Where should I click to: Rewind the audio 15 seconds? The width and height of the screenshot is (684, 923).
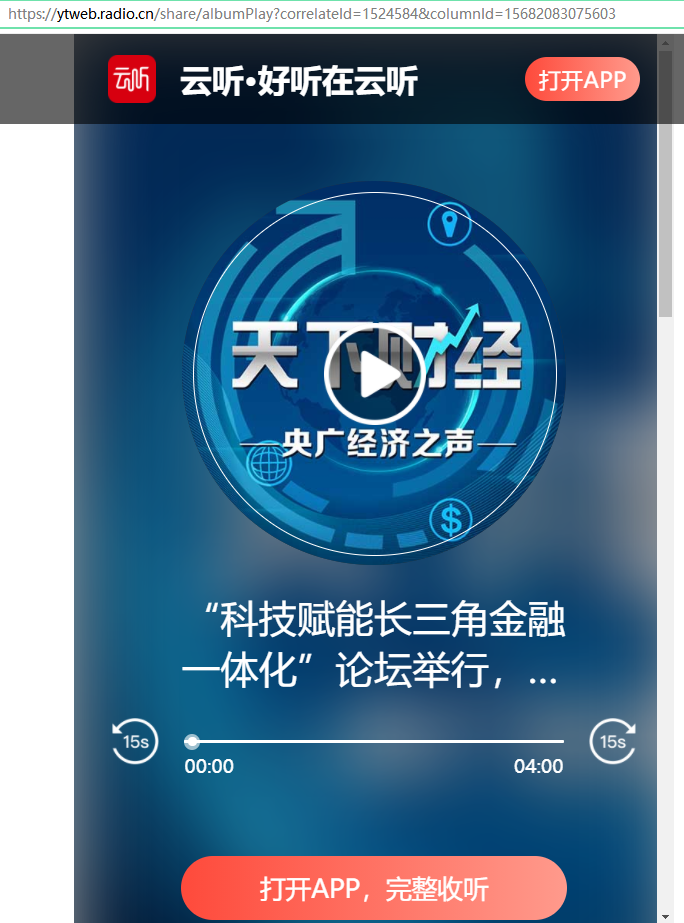point(135,742)
